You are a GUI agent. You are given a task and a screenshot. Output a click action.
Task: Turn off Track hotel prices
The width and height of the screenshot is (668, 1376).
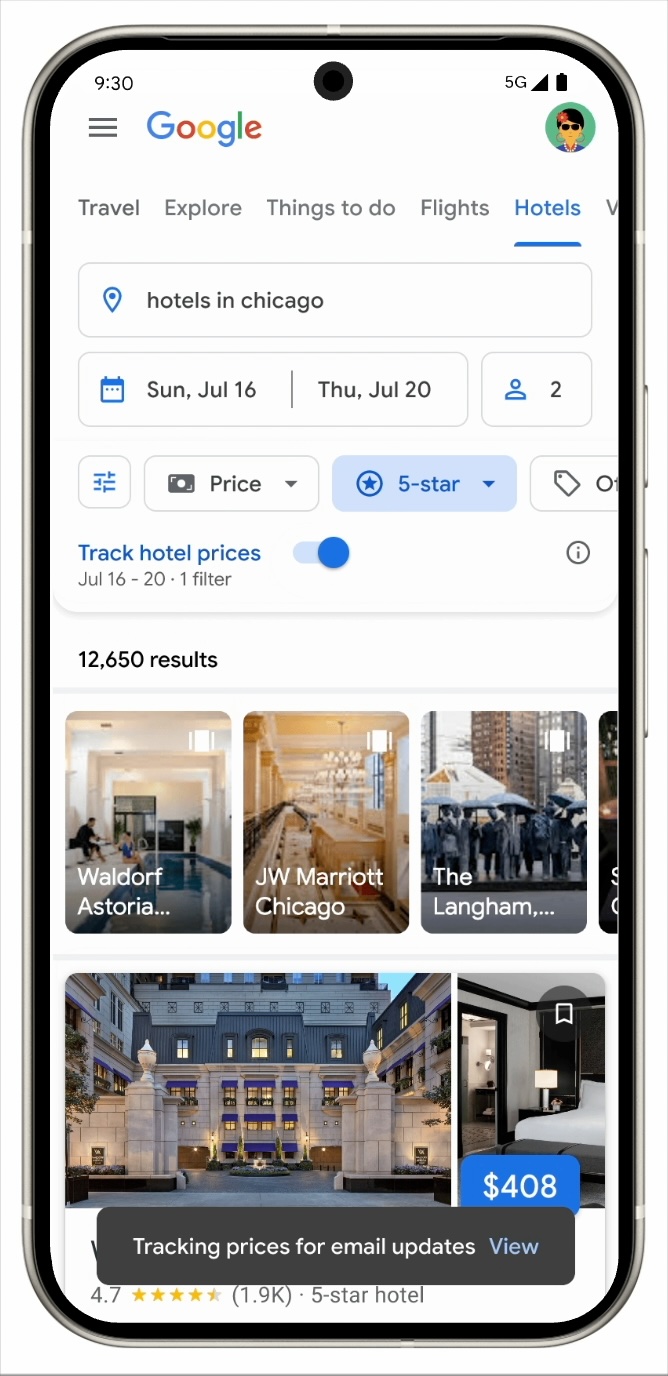click(322, 553)
